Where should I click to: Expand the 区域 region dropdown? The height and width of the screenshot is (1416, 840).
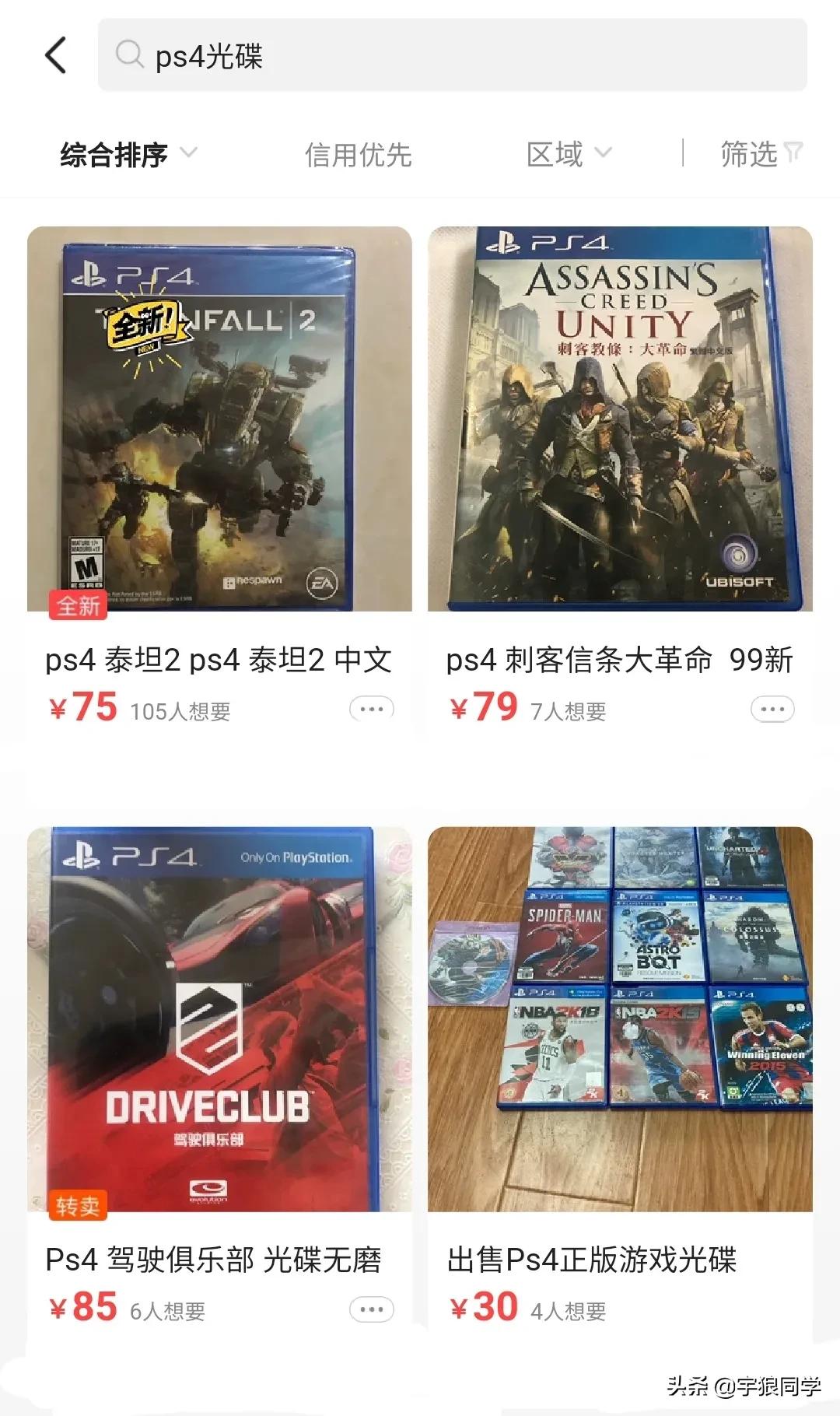[568, 154]
